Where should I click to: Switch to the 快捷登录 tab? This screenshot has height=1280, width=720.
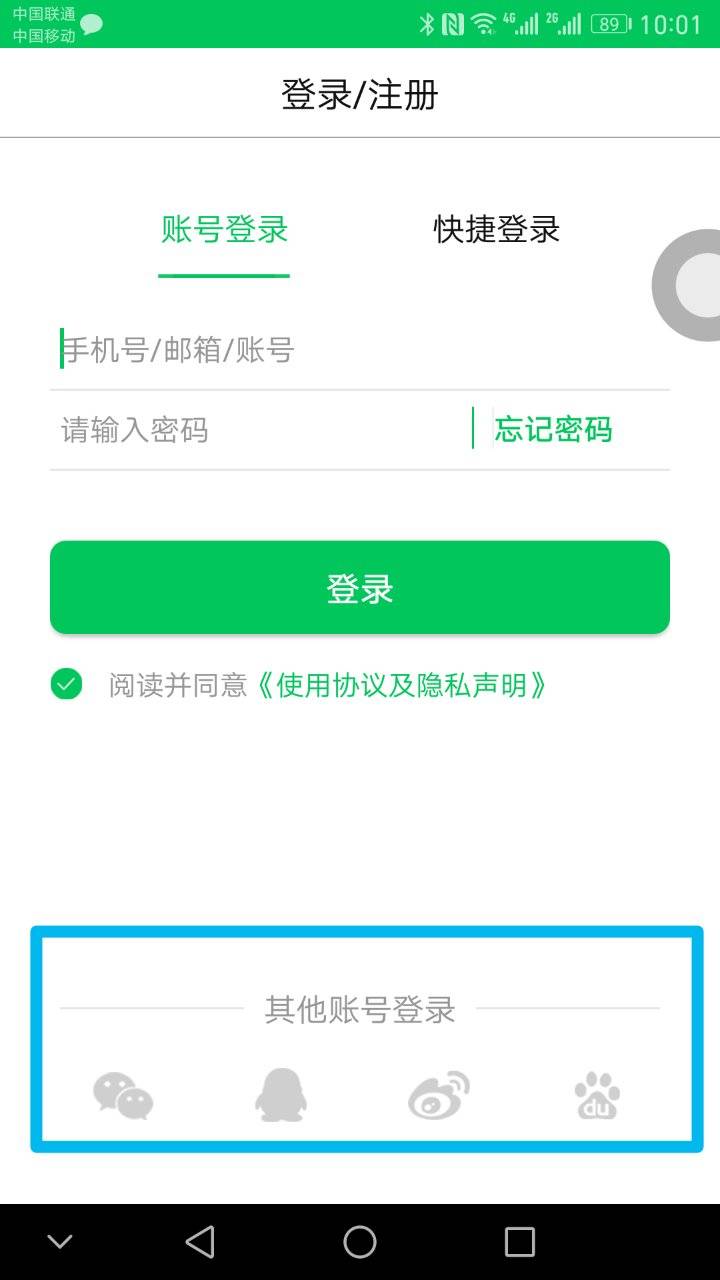click(x=496, y=230)
